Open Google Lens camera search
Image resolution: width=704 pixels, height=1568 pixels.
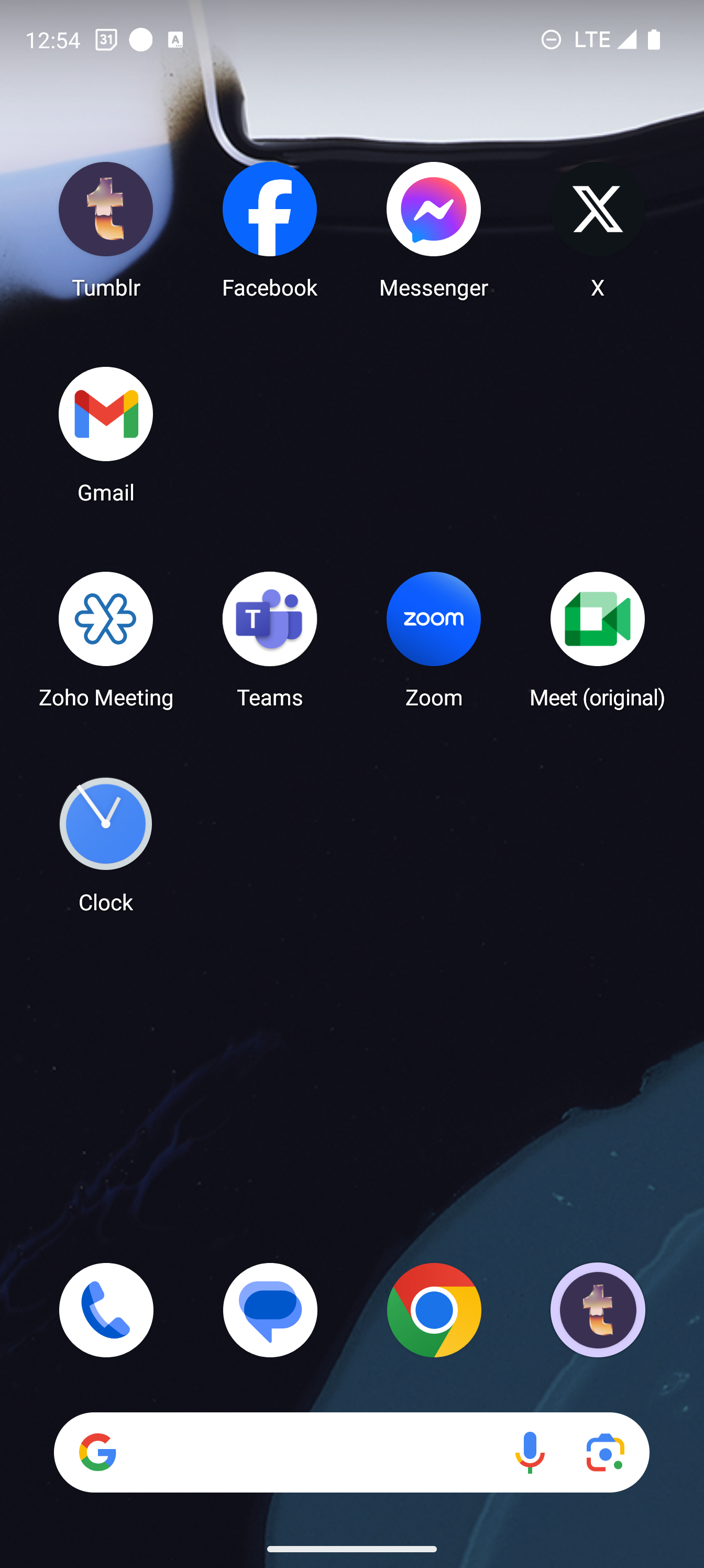[x=606, y=1452]
